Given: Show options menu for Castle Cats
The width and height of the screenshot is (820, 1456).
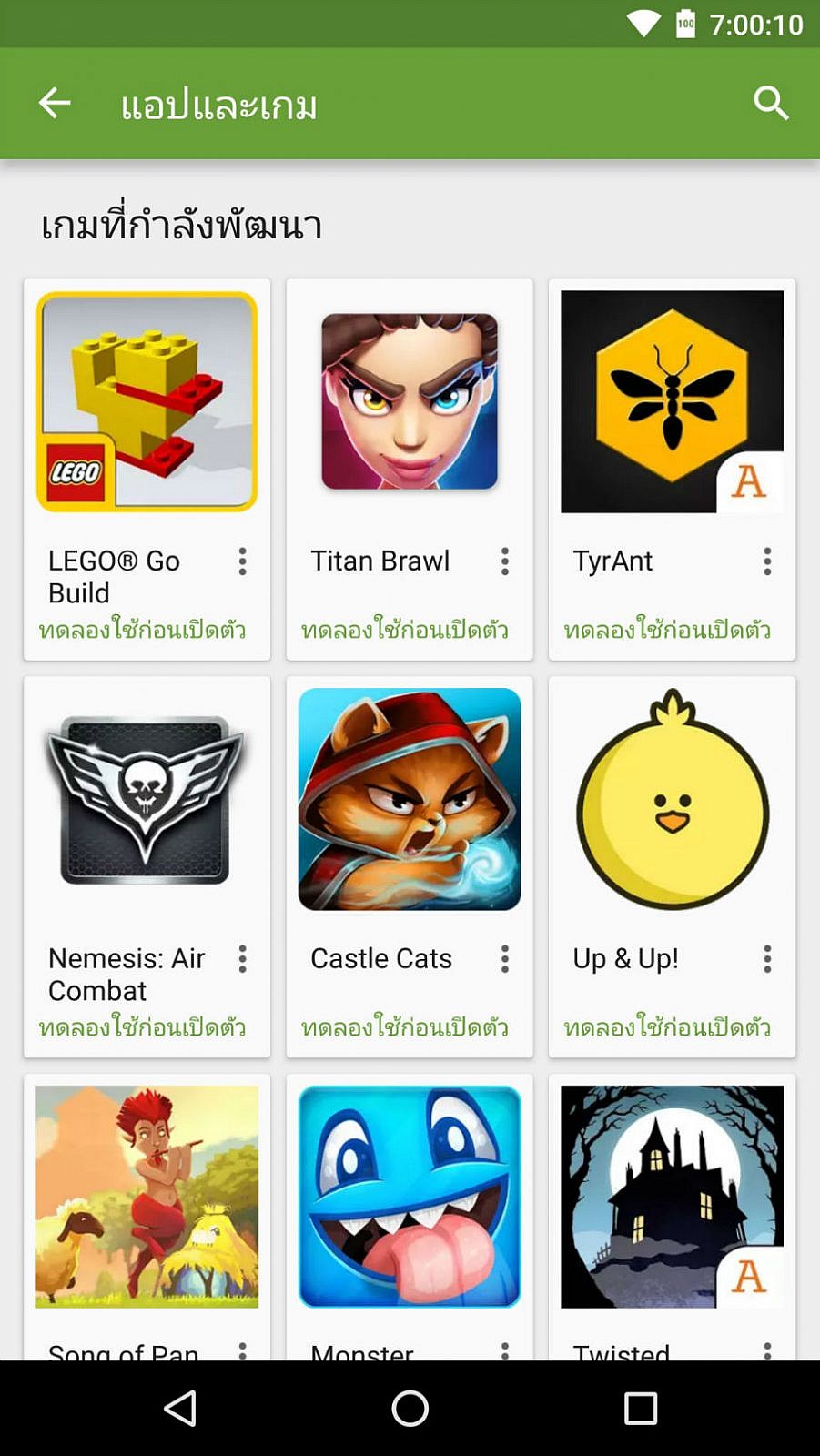Looking at the screenshot, I should tap(505, 959).
